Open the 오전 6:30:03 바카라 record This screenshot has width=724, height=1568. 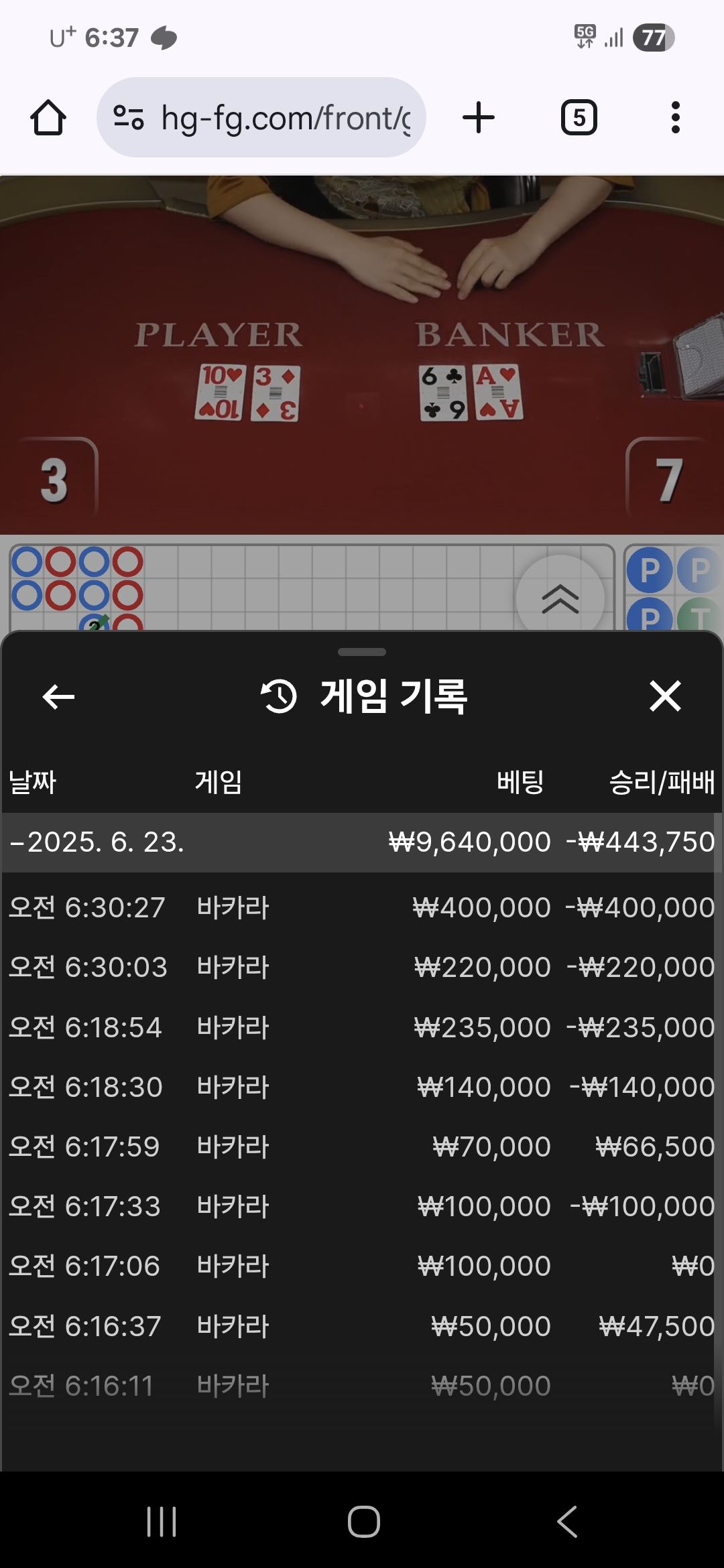click(362, 968)
